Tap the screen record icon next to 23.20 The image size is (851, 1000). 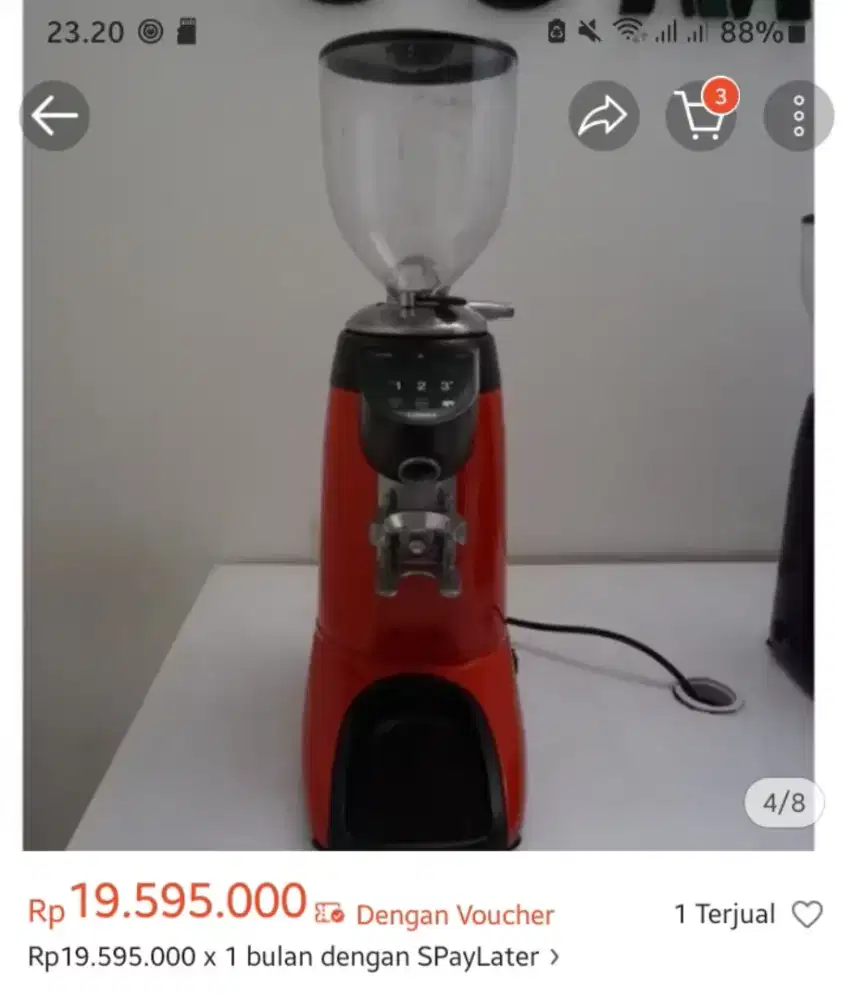pyautogui.click(x=150, y=32)
